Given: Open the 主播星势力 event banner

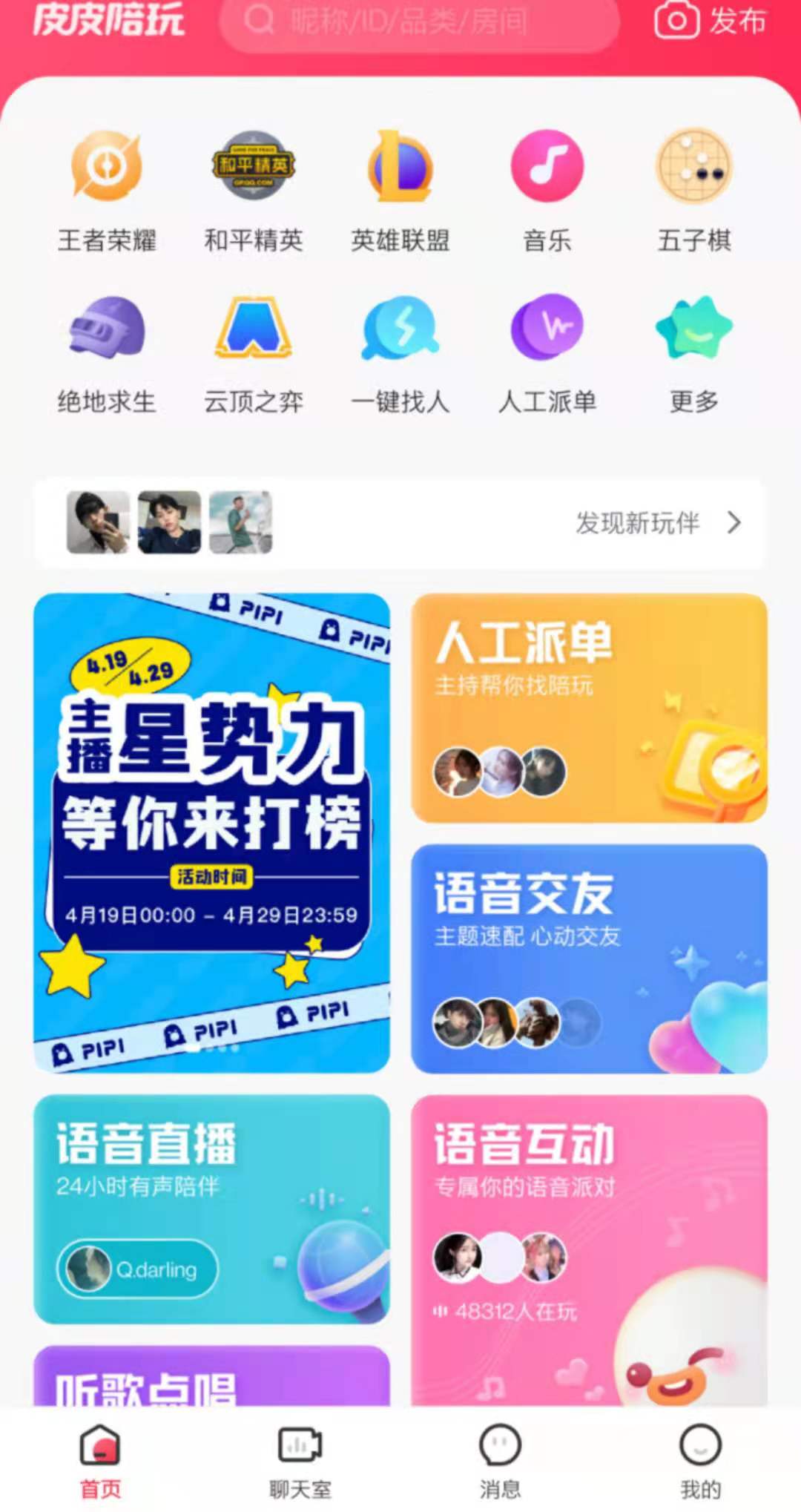Looking at the screenshot, I should (211, 832).
